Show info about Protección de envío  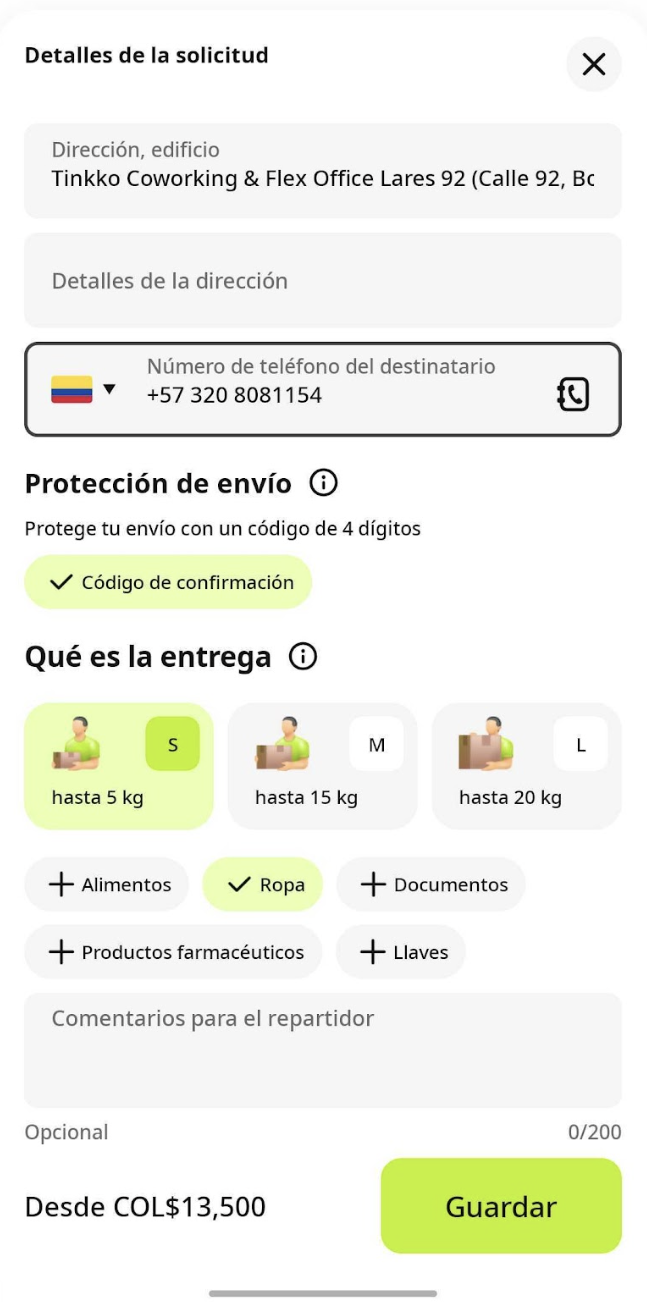323,484
